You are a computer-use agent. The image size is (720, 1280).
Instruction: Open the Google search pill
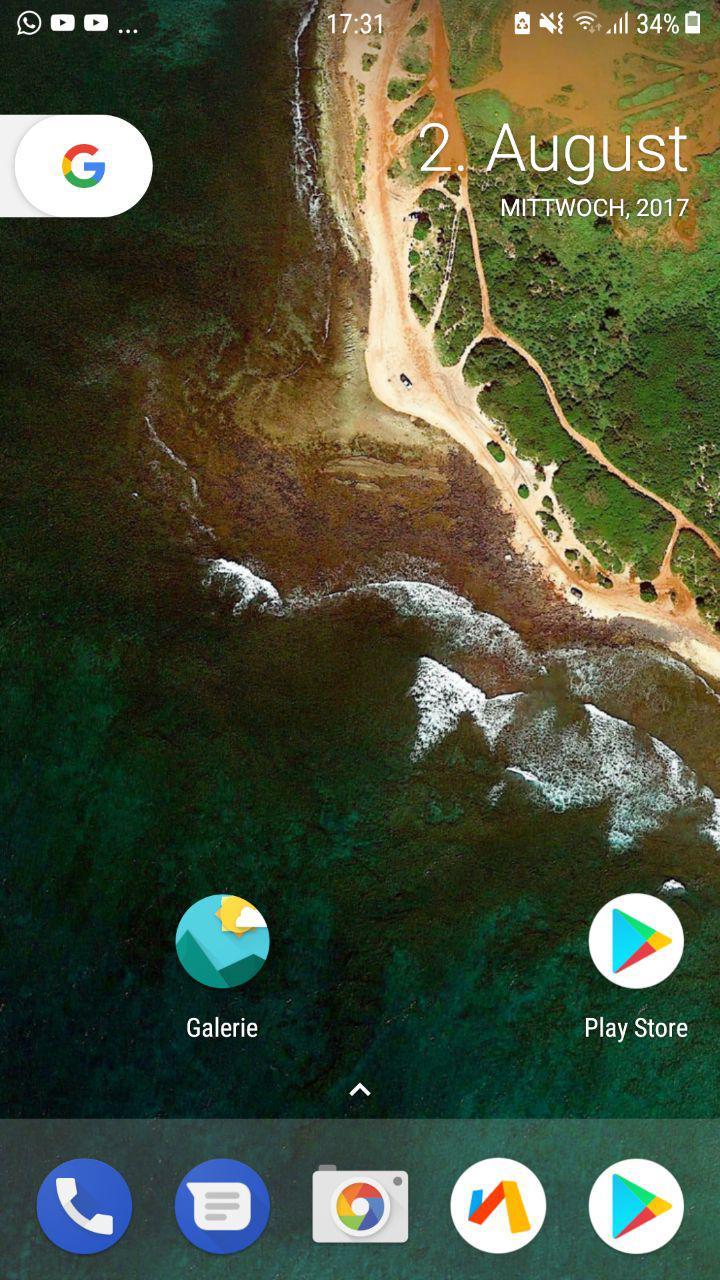(x=84, y=166)
